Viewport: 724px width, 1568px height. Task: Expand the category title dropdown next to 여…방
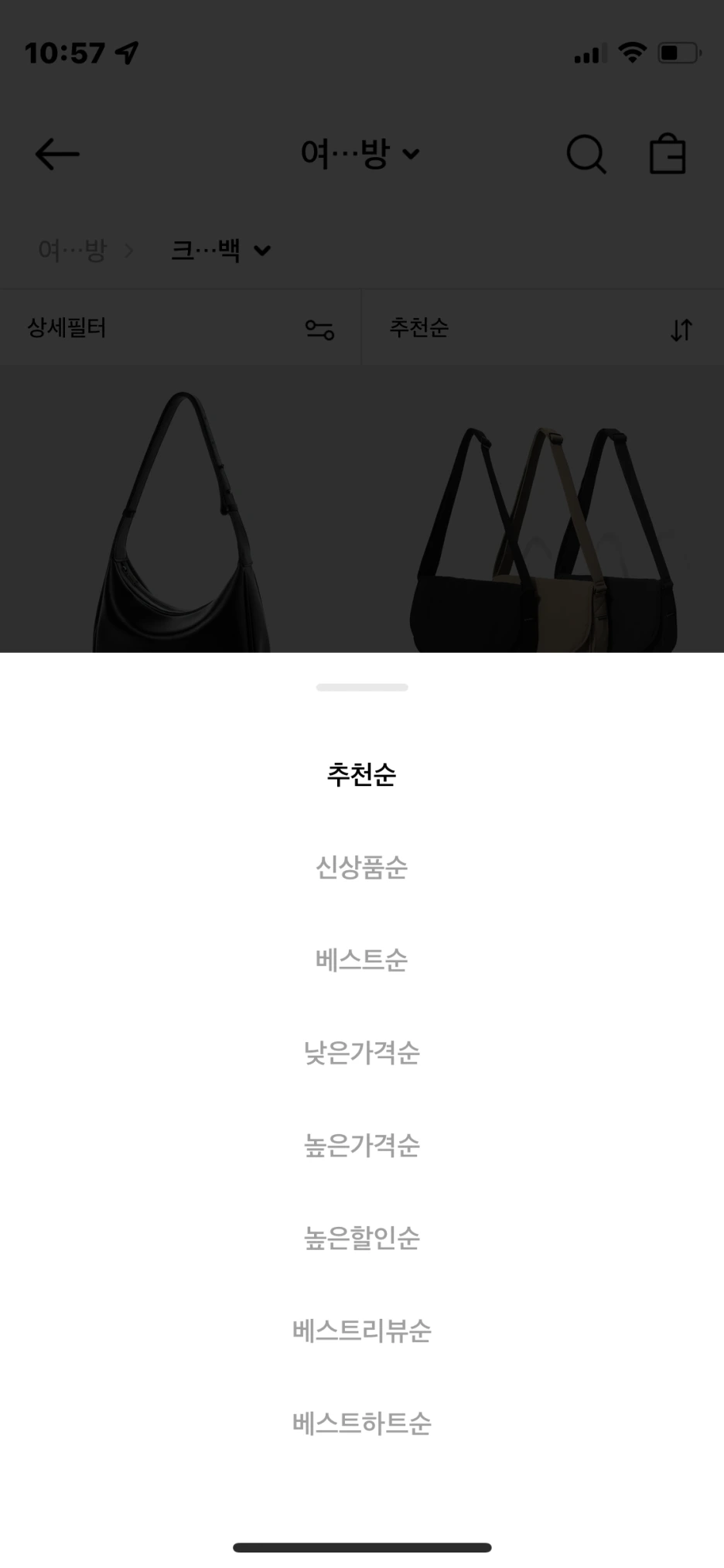(x=412, y=154)
